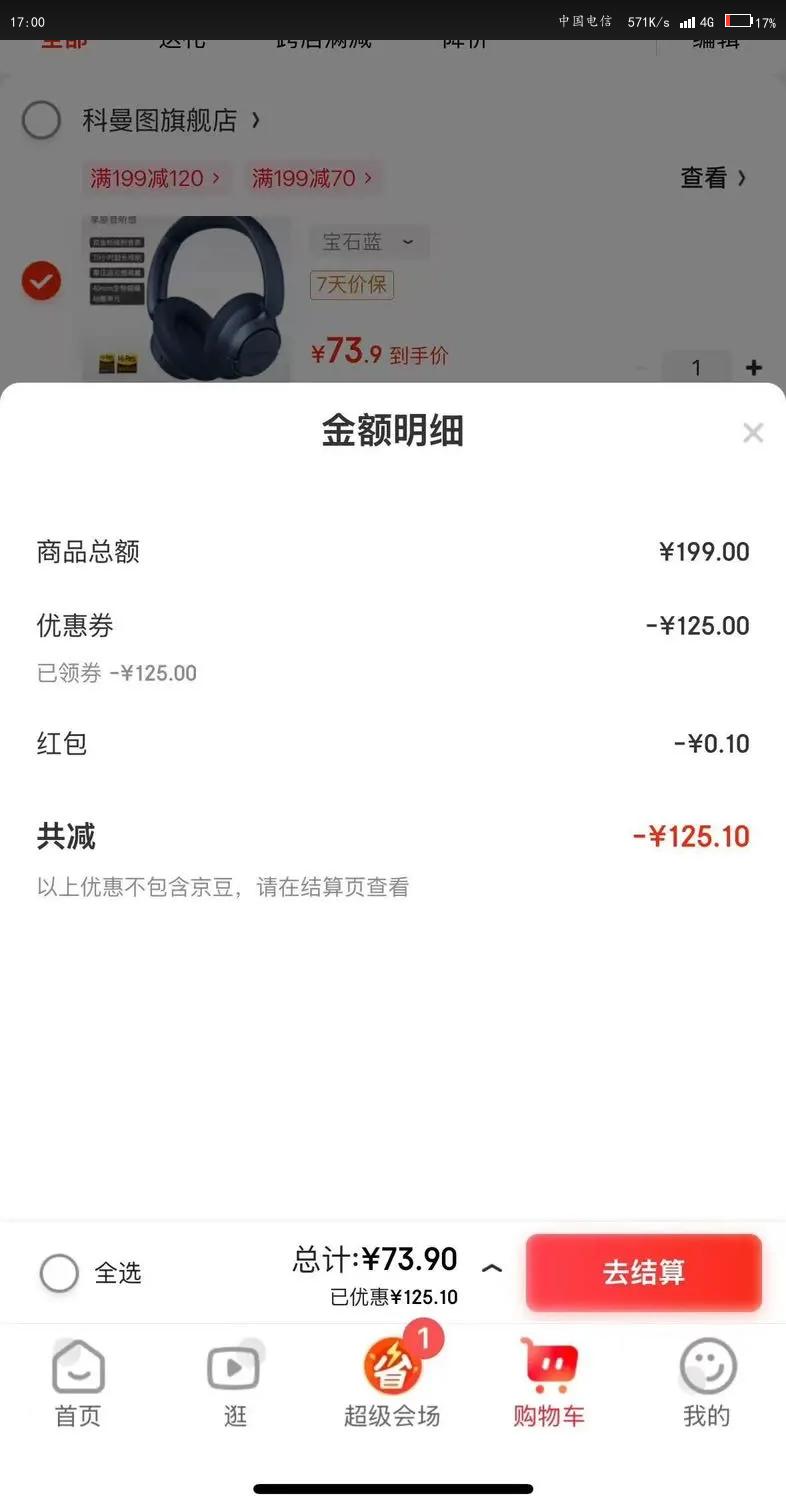Screen dimensions: 786x1510
Task: Switch to the 我的 tab
Action: click(x=706, y=1383)
